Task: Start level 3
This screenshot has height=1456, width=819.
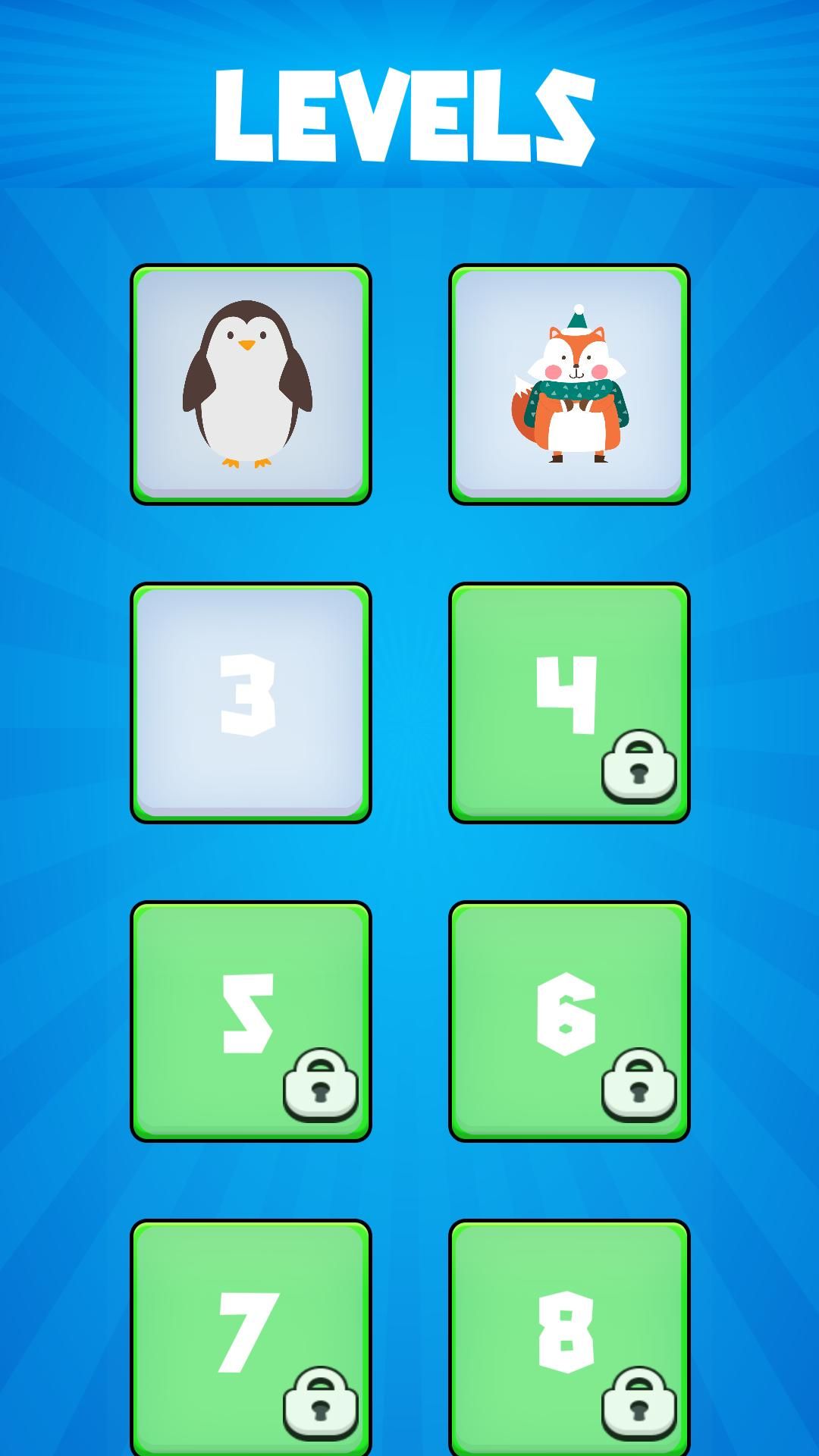Action: [250, 703]
